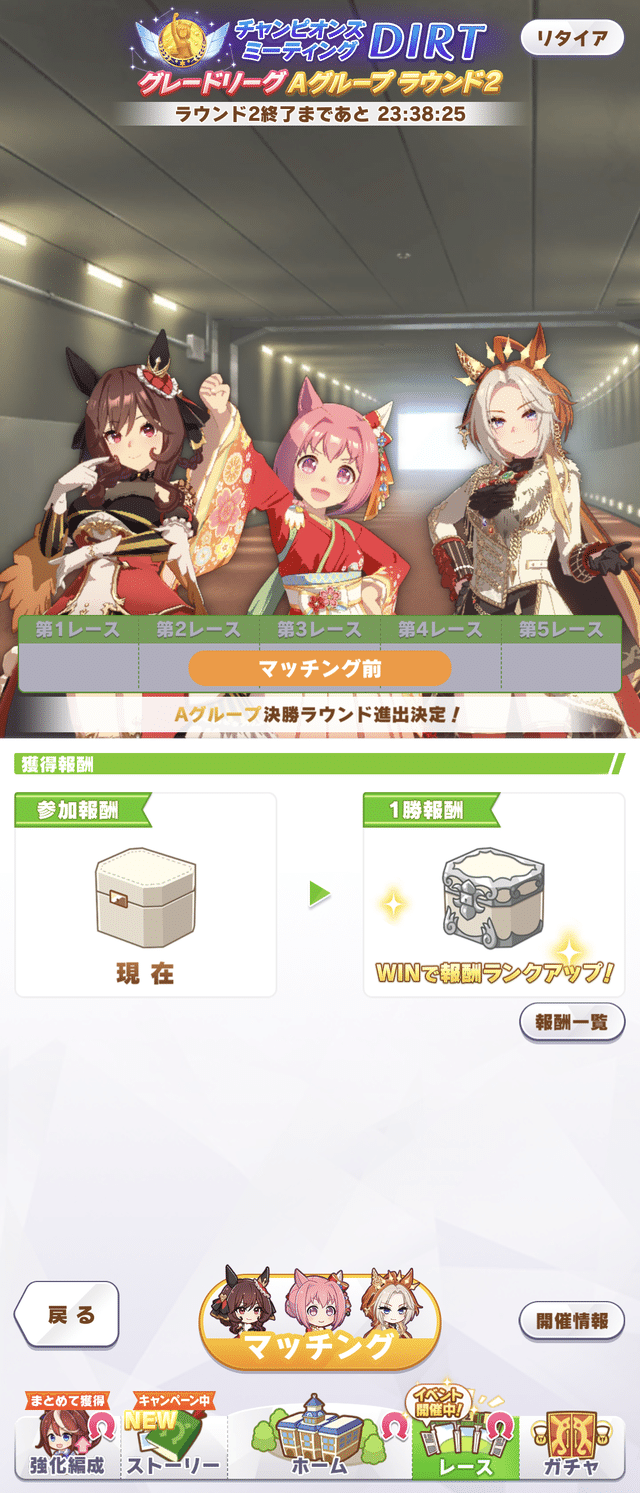
Task: Open 報酬一覧 rewards list
Action: pyautogui.click(x=572, y=1022)
